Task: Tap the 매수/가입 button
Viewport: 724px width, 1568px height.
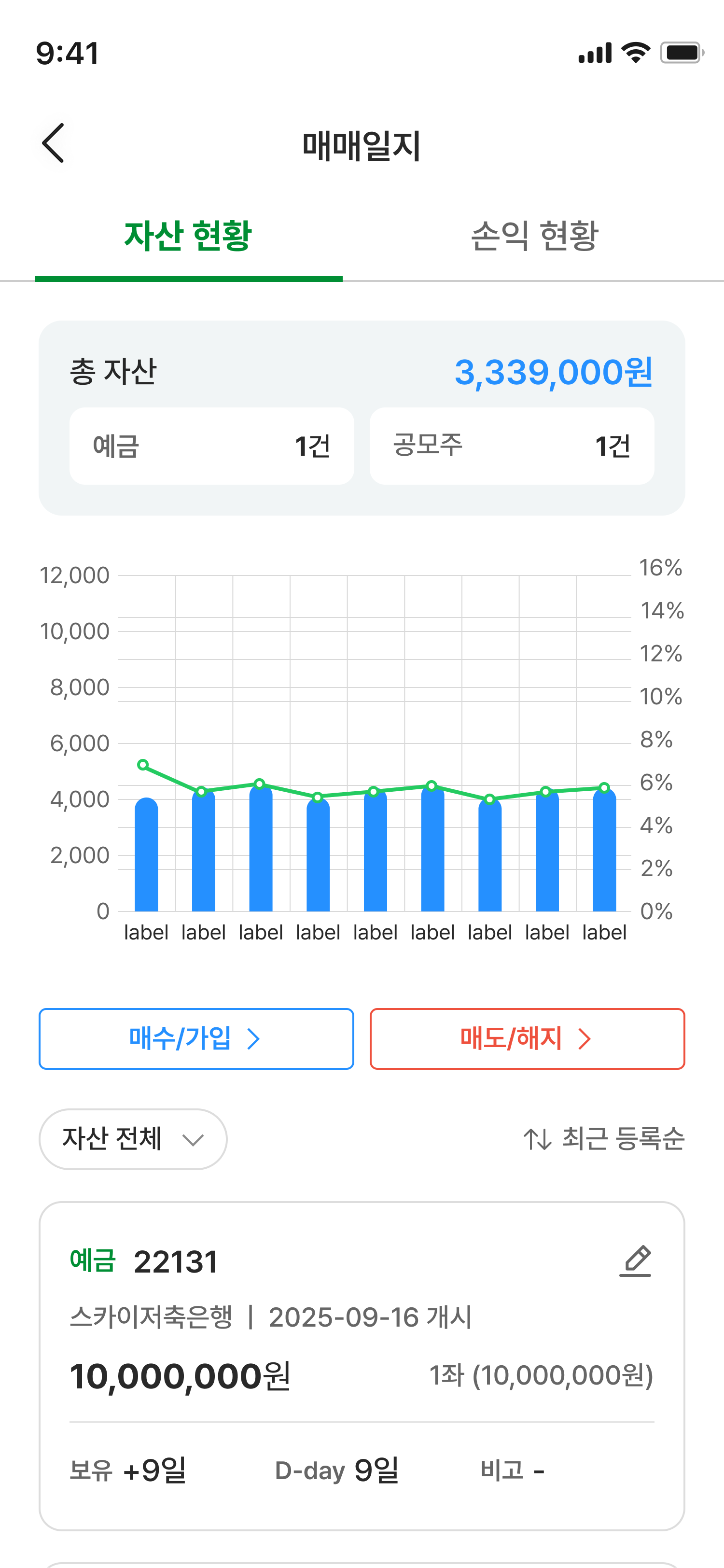Action: 196,1038
